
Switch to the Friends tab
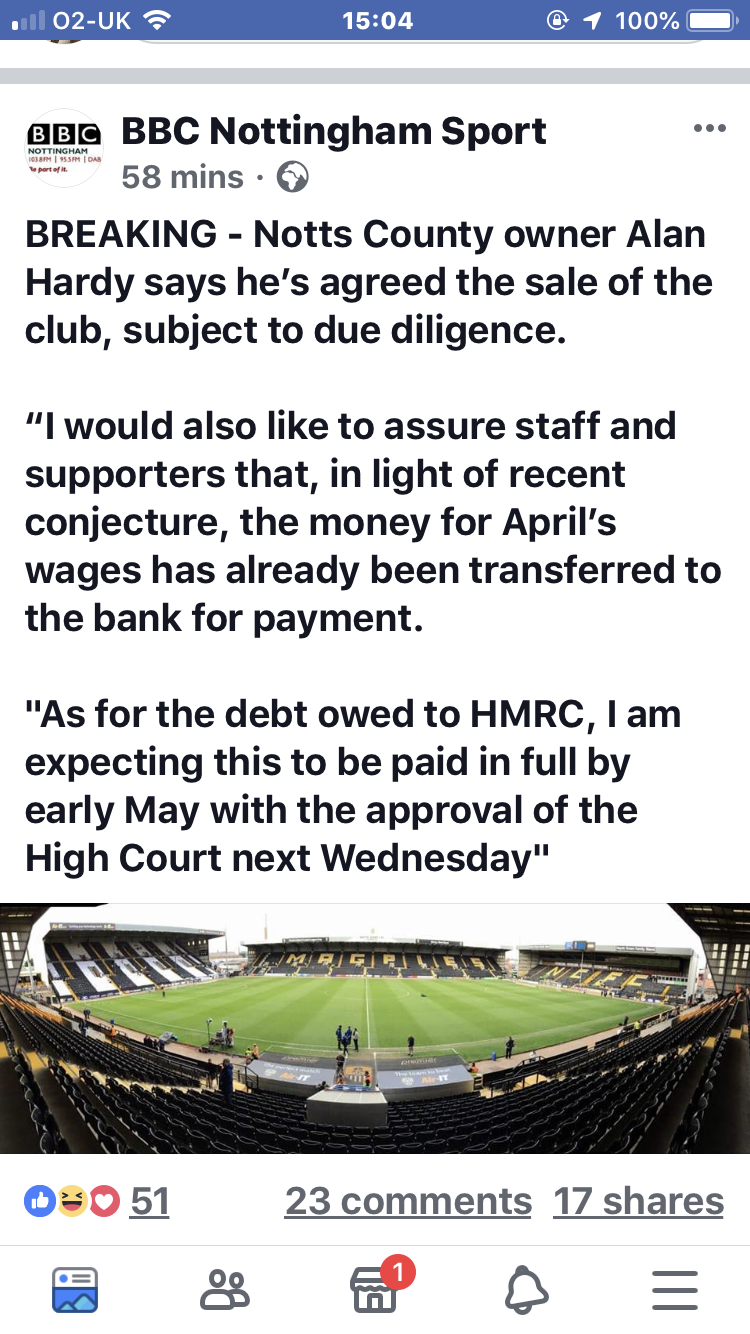[x=225, y=1290]
